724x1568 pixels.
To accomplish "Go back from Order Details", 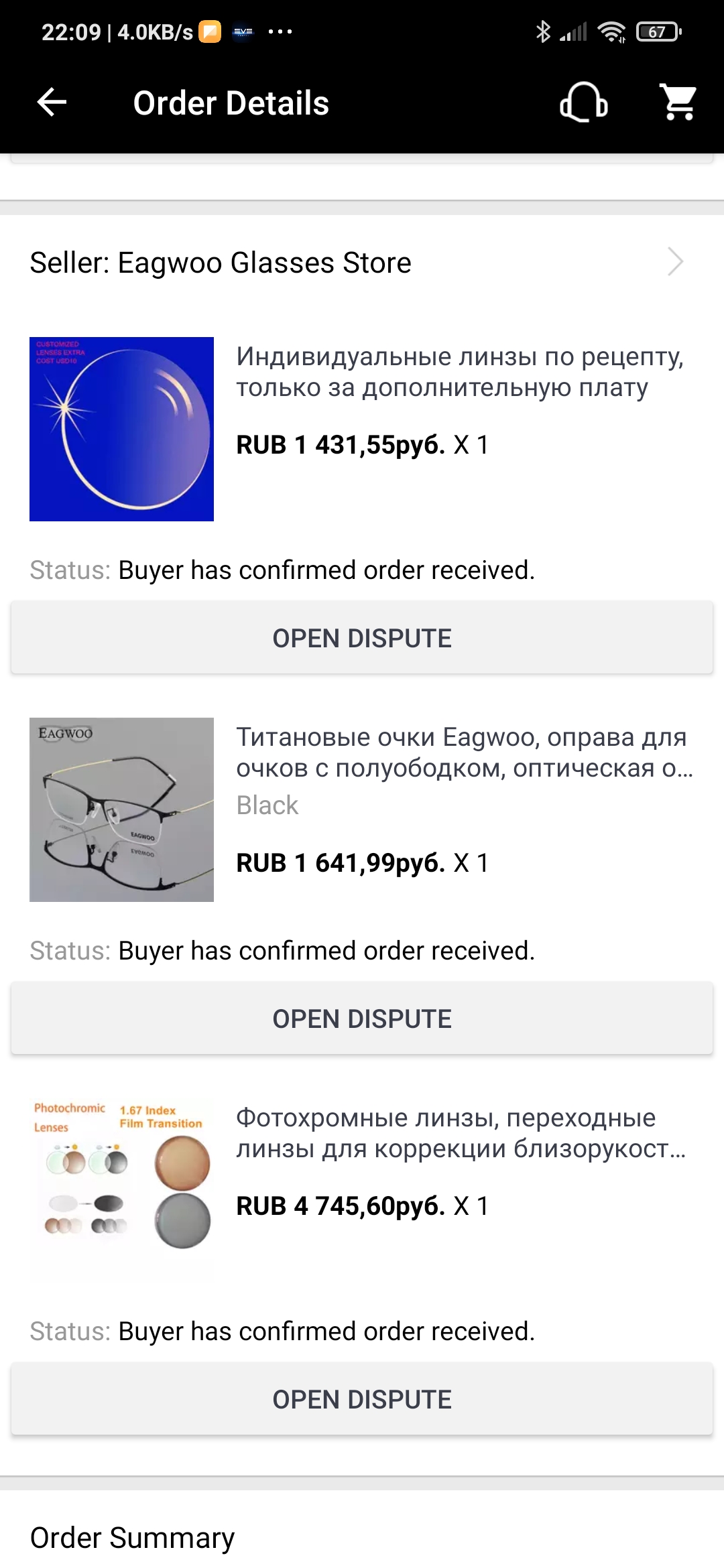I will click(52, 103).
